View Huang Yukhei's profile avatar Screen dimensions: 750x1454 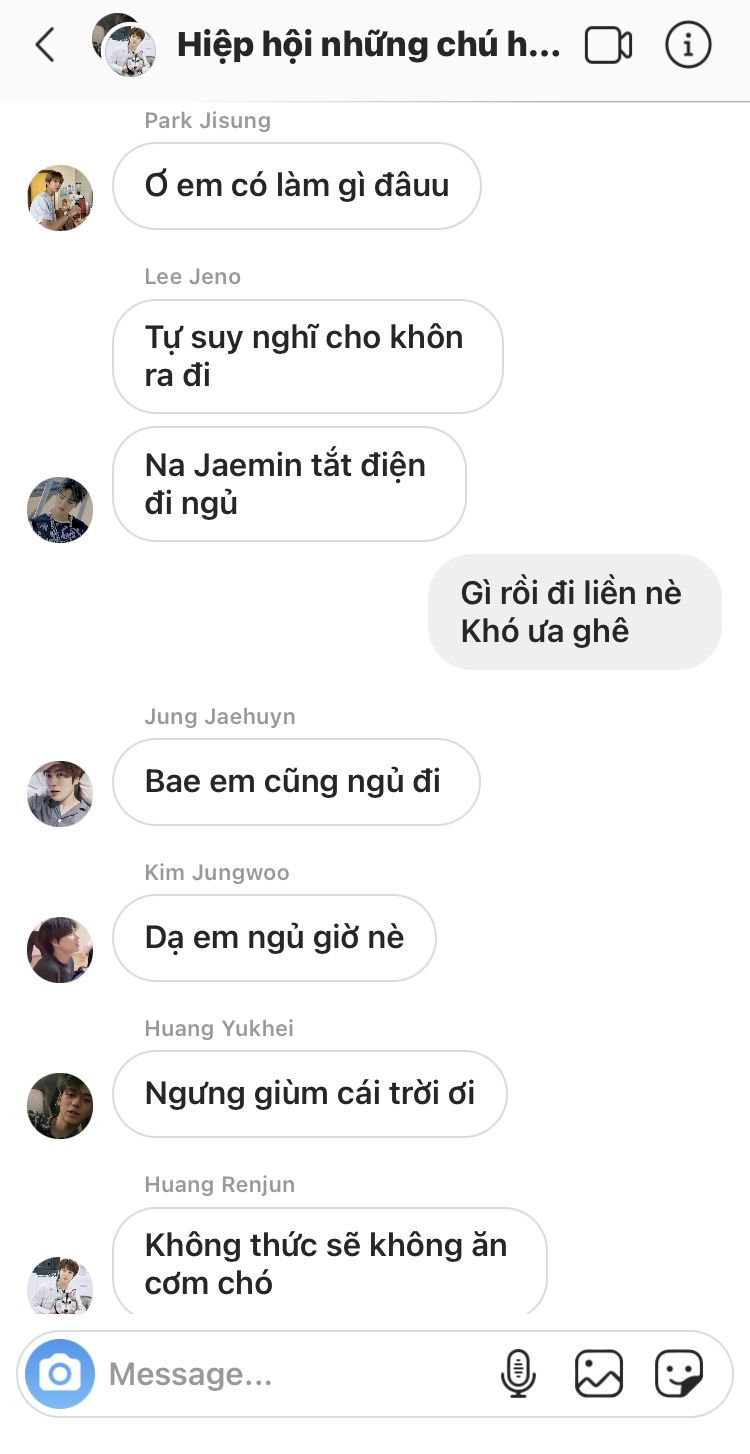tap(60, 1106)
